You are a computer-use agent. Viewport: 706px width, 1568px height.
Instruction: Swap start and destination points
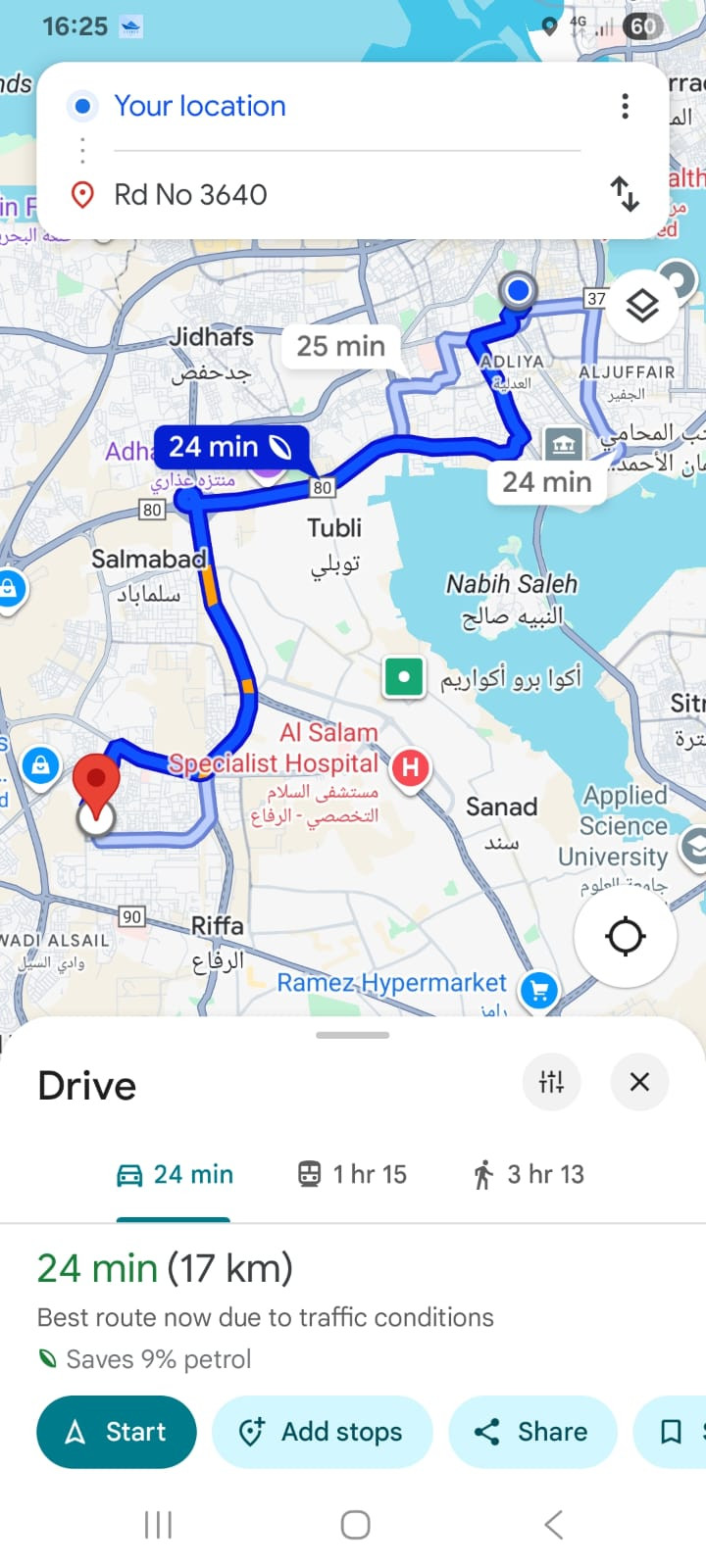[x=625, y=193]
